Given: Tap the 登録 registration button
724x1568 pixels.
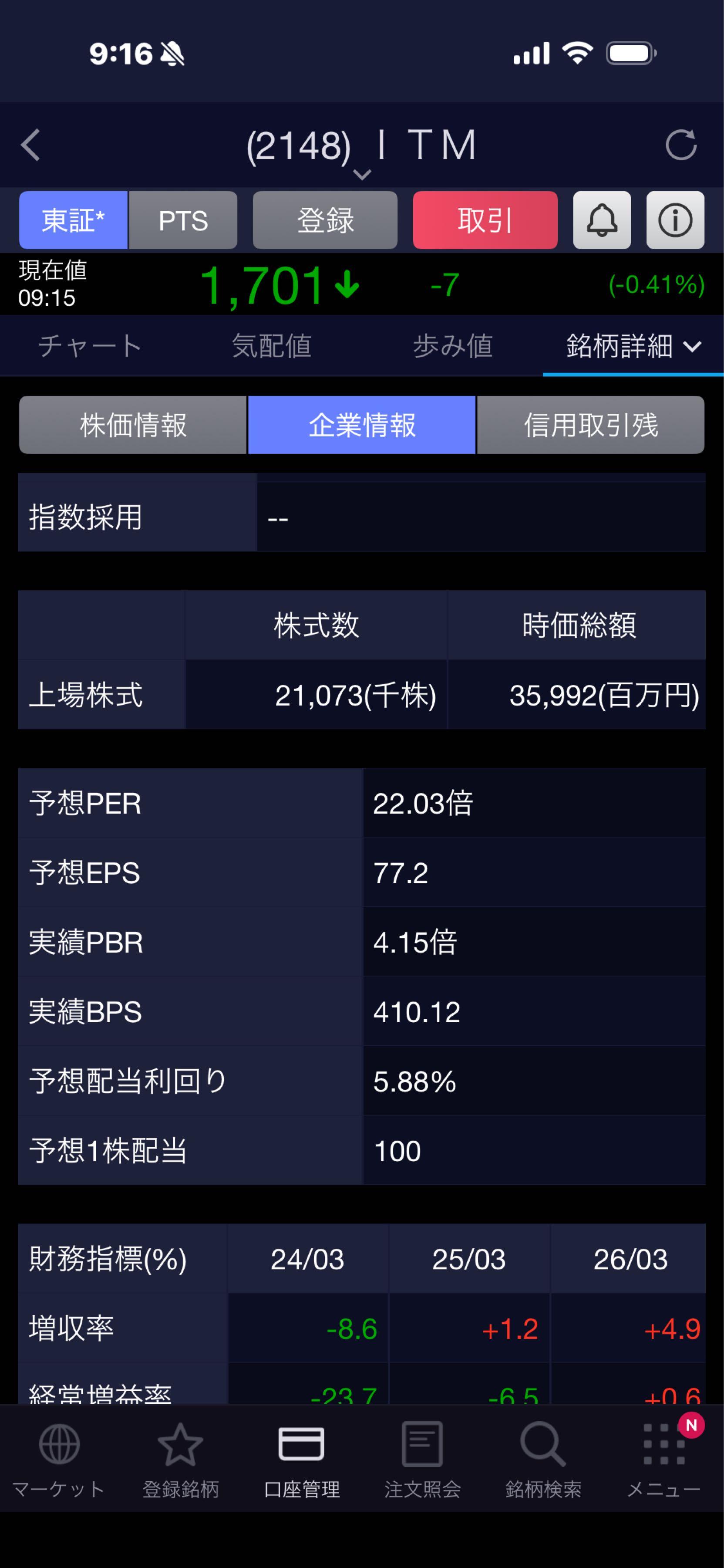Looking at the screenshot, I should pos(325,220).
